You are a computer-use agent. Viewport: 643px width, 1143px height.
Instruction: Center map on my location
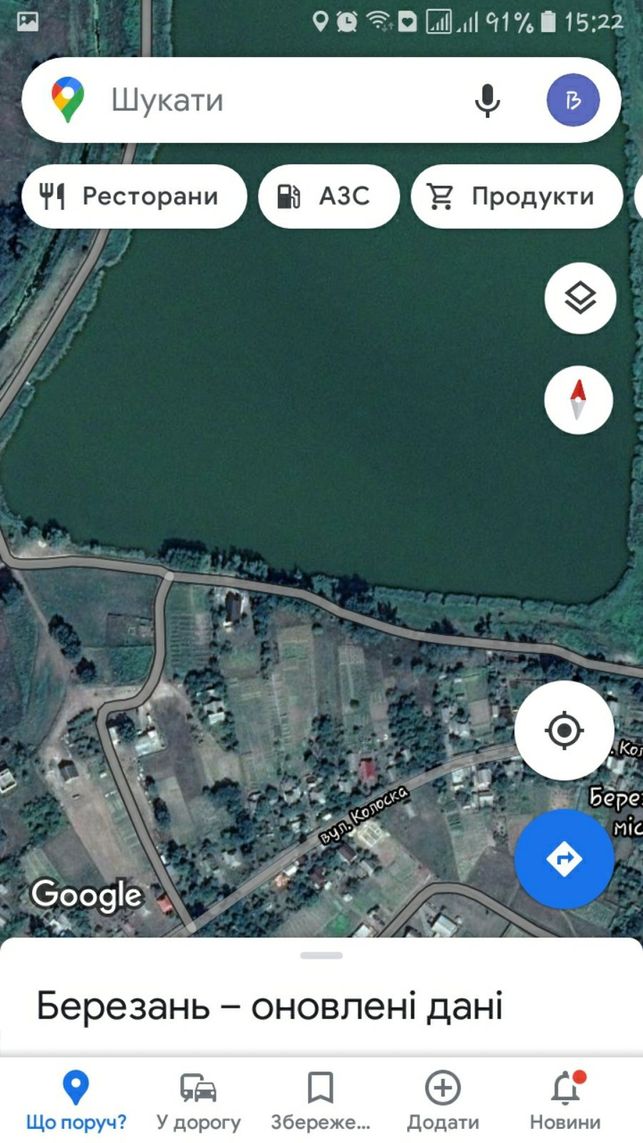click(564, 730)
